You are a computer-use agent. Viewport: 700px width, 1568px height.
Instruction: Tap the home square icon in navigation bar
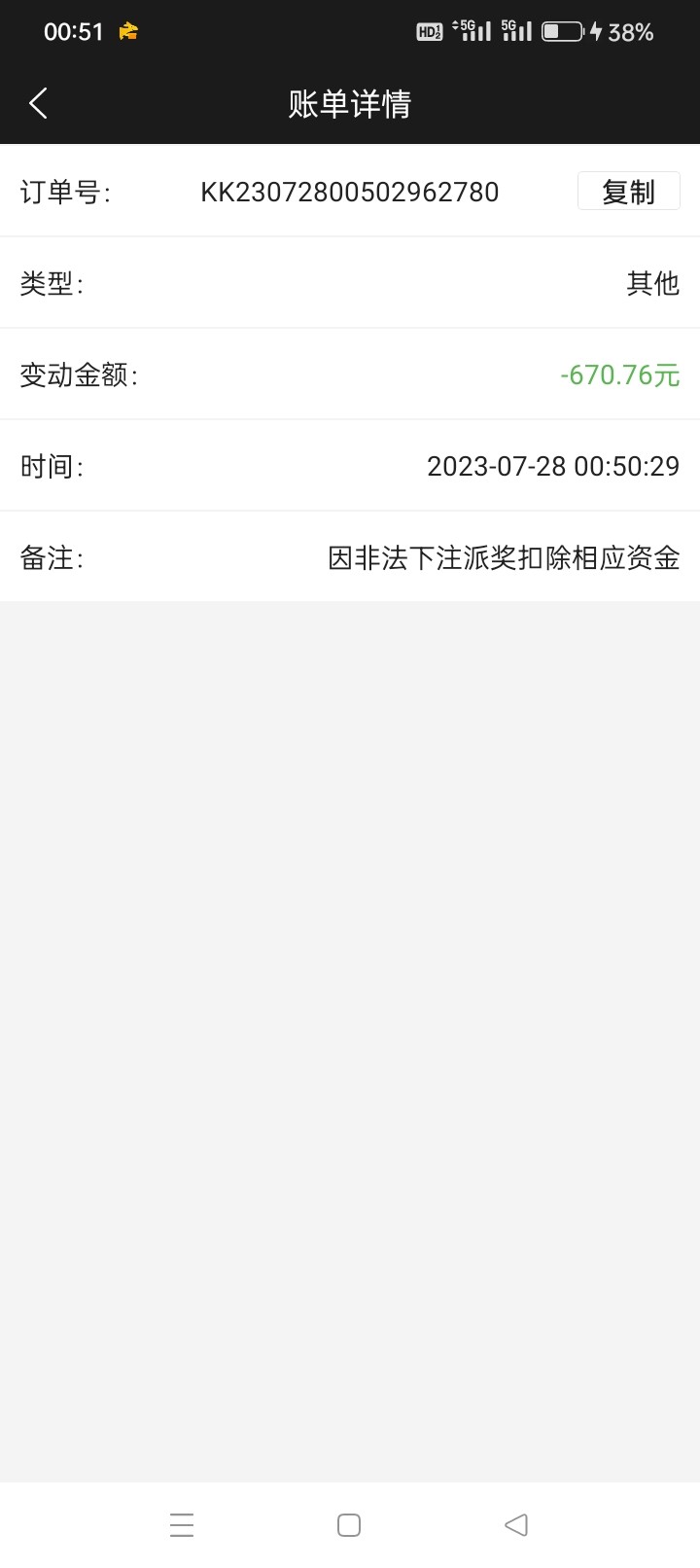(349, 1524)
